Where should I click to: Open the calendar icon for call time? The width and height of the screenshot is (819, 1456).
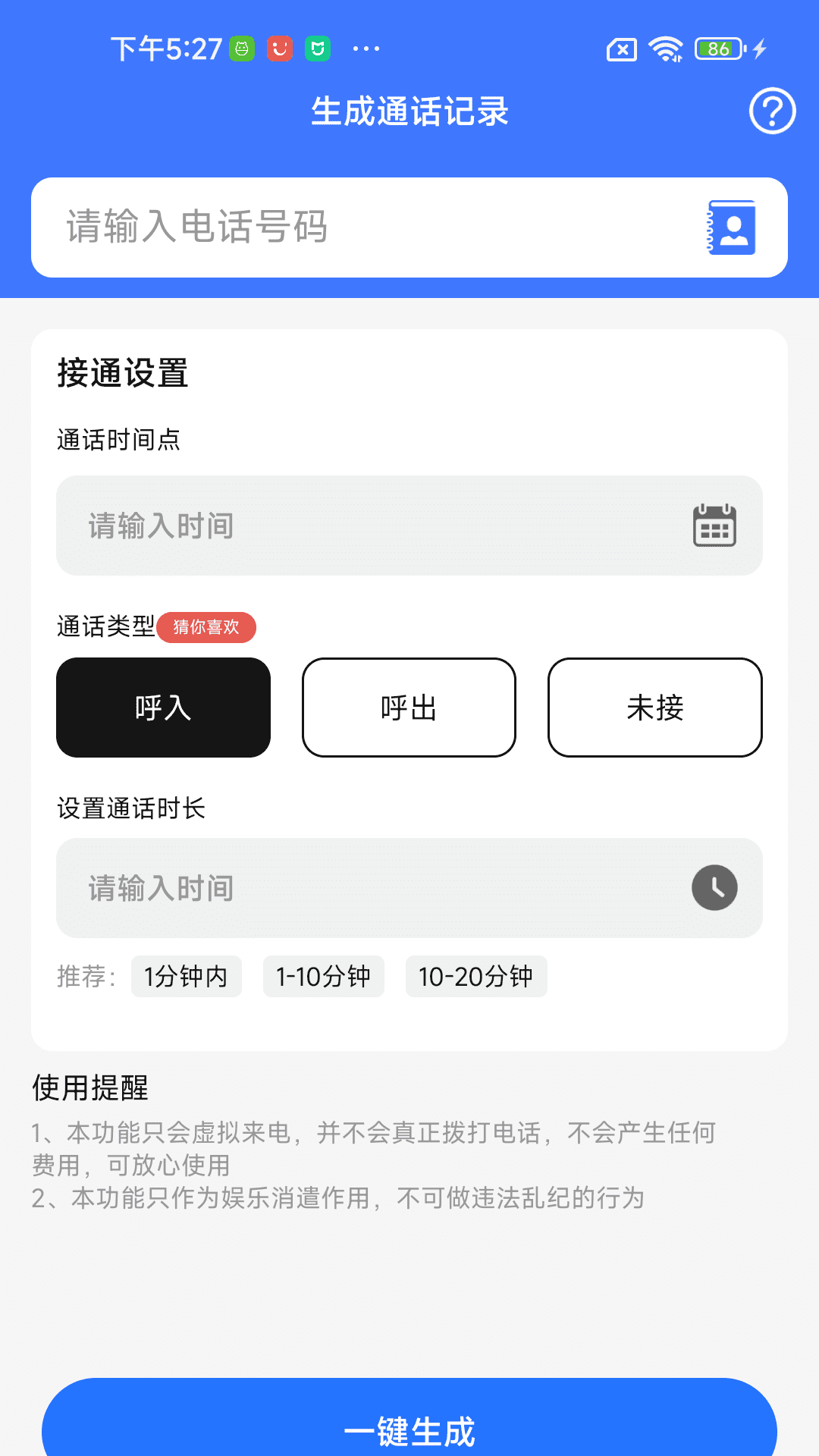pyautogui.click(x=715, y=525)
